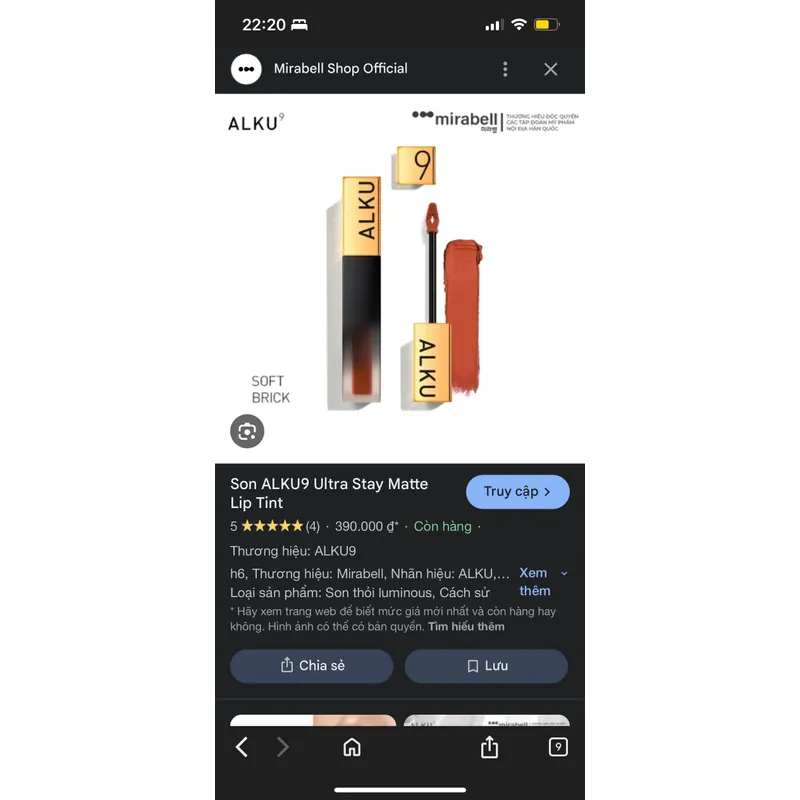View the 9 open tabs
The height and width of the screenshot is (800, 800).
pyautogui.click(x=558, y=747)
